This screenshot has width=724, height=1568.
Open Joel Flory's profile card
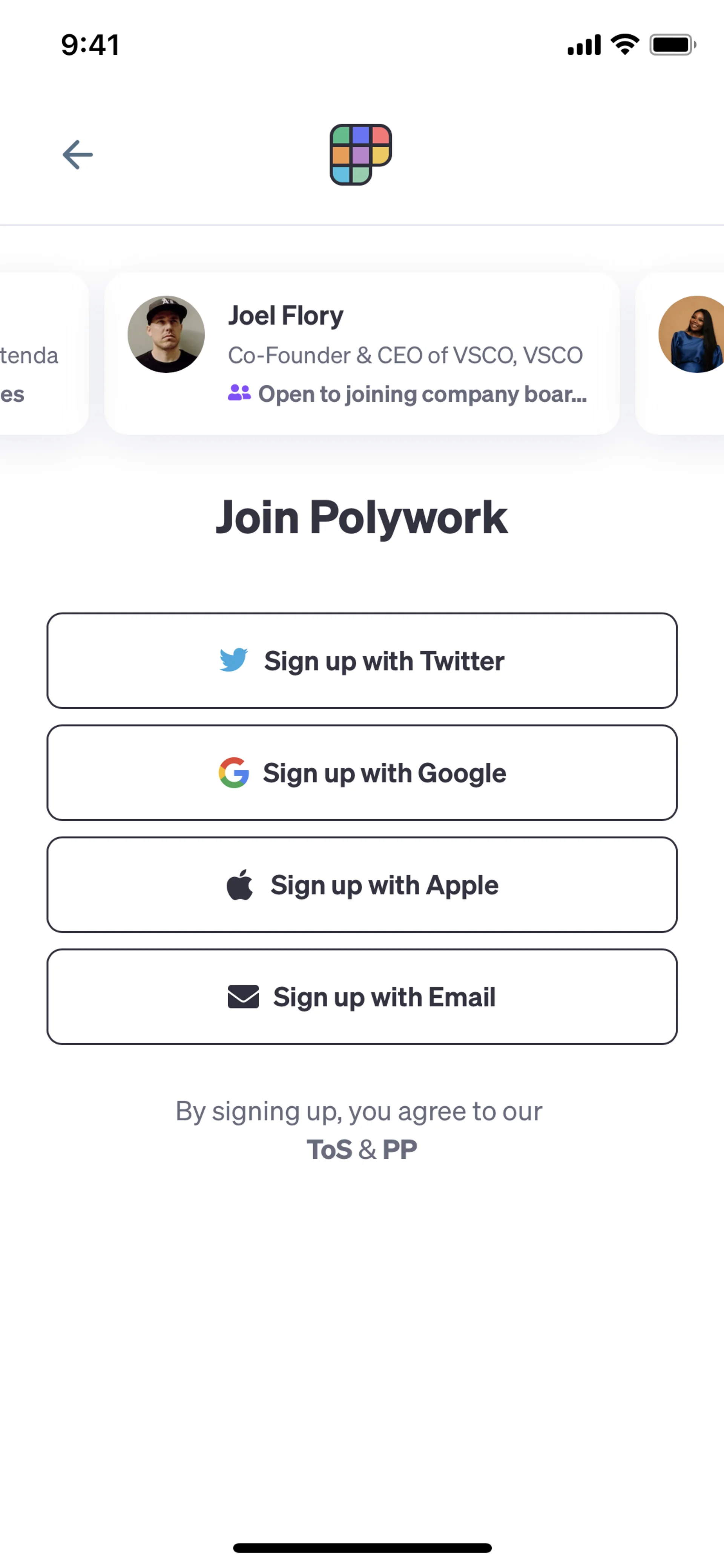361,353
